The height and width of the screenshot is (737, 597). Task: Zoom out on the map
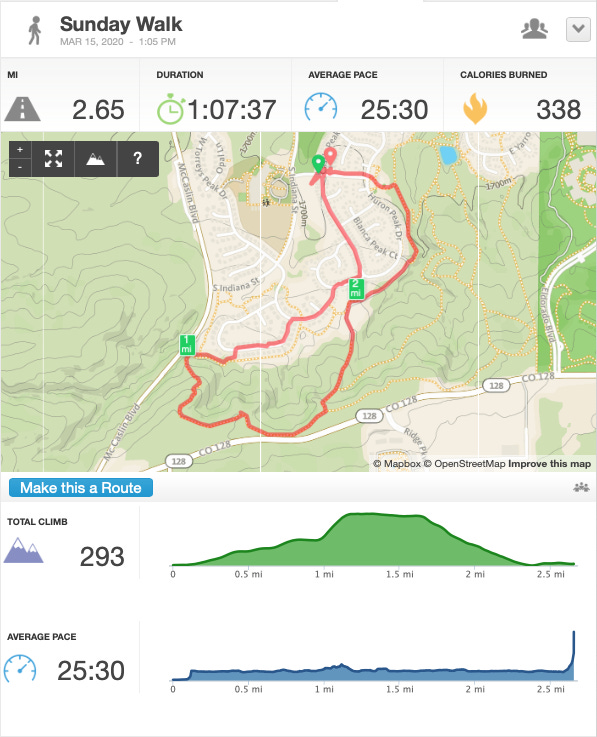20,167
